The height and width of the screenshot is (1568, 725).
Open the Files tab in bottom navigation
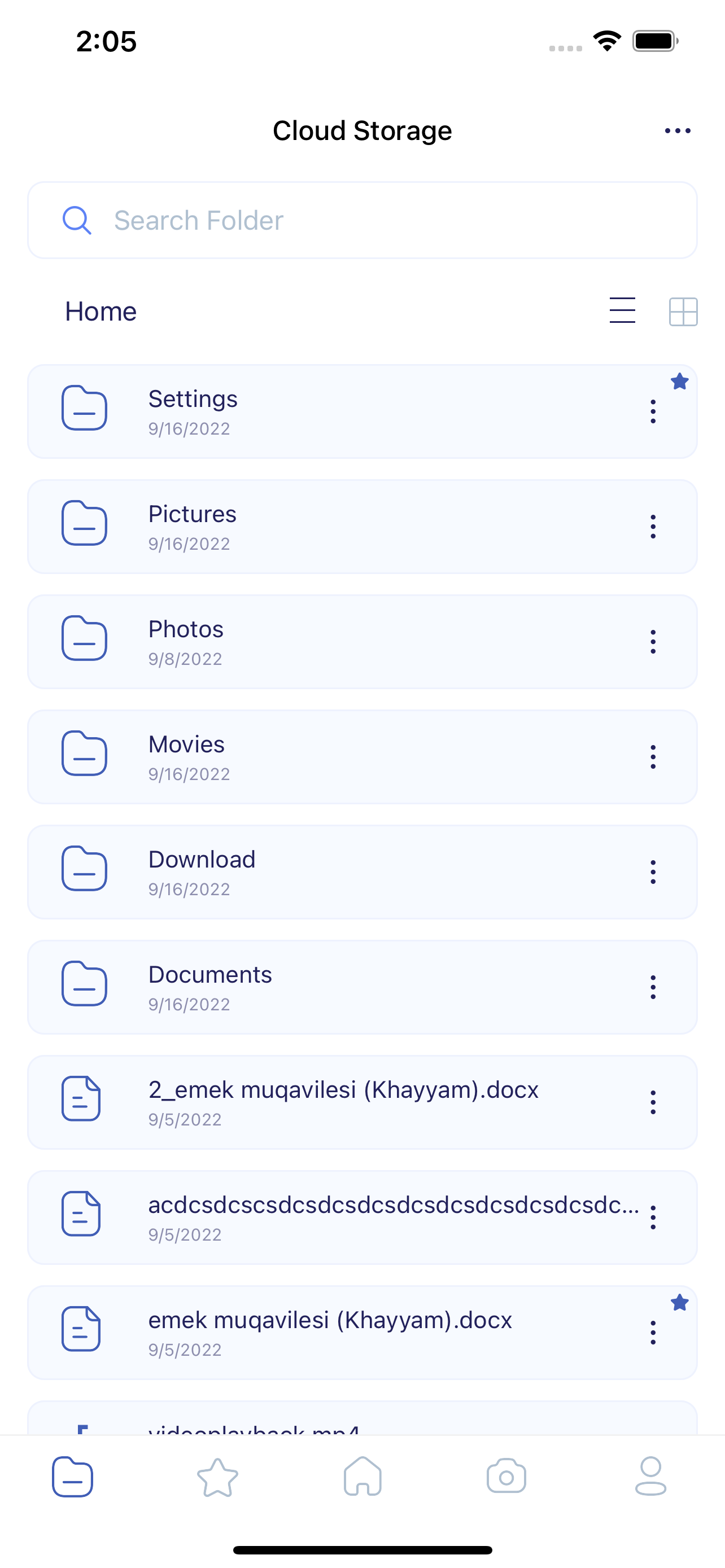coord(72,1476)
